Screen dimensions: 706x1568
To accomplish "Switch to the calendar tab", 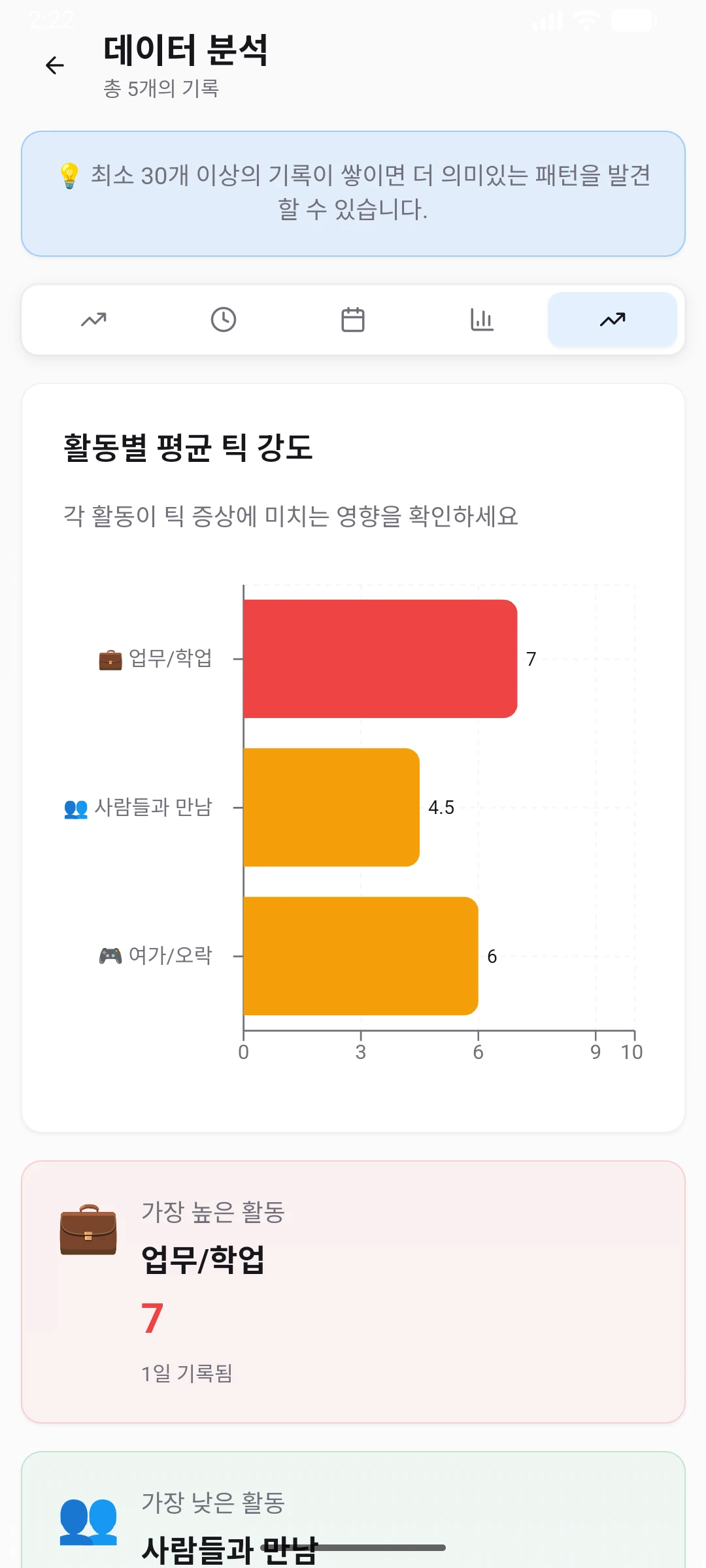I will (353, 319).
